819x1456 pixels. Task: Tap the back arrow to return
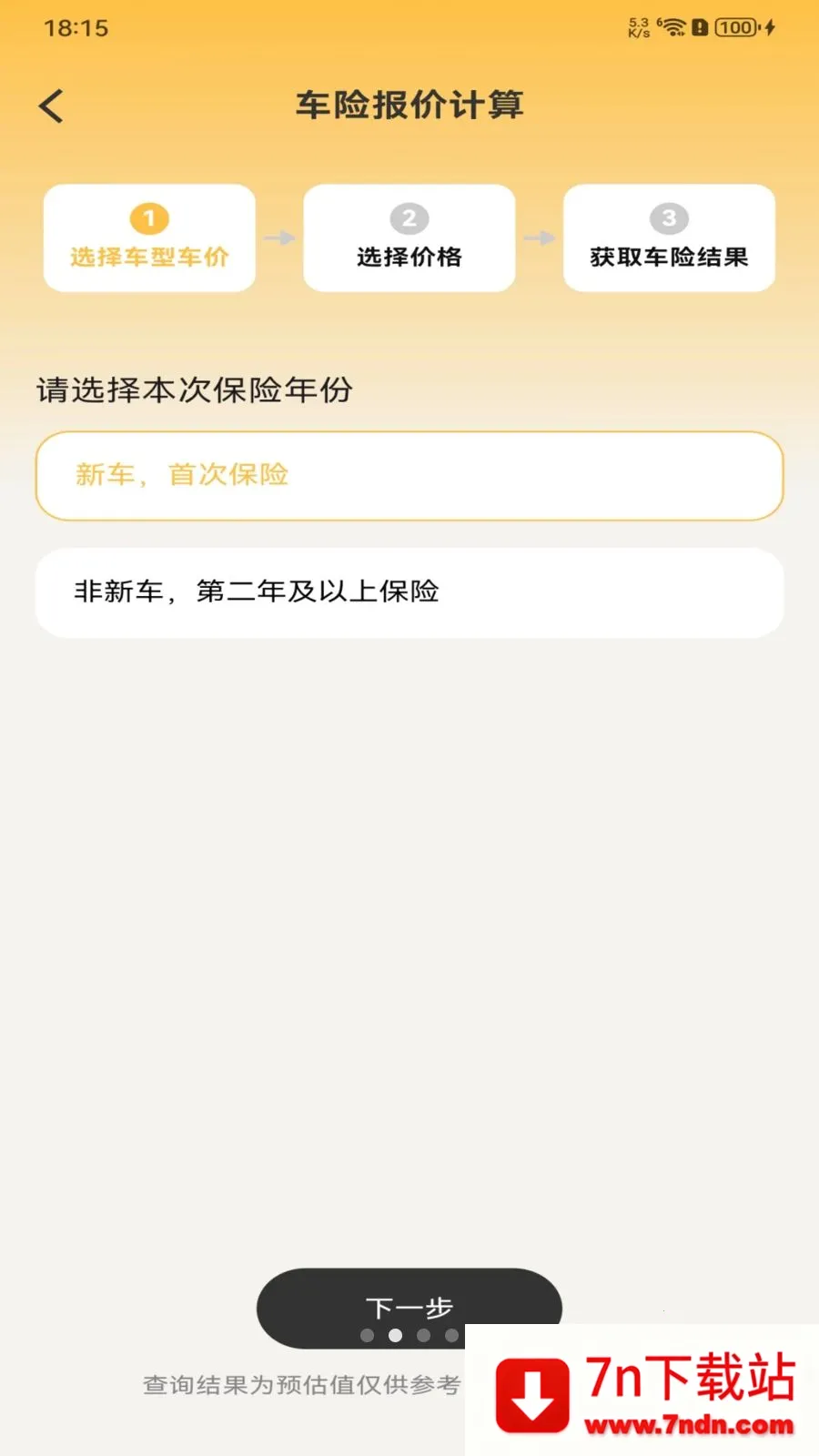[x=52, y=105]
